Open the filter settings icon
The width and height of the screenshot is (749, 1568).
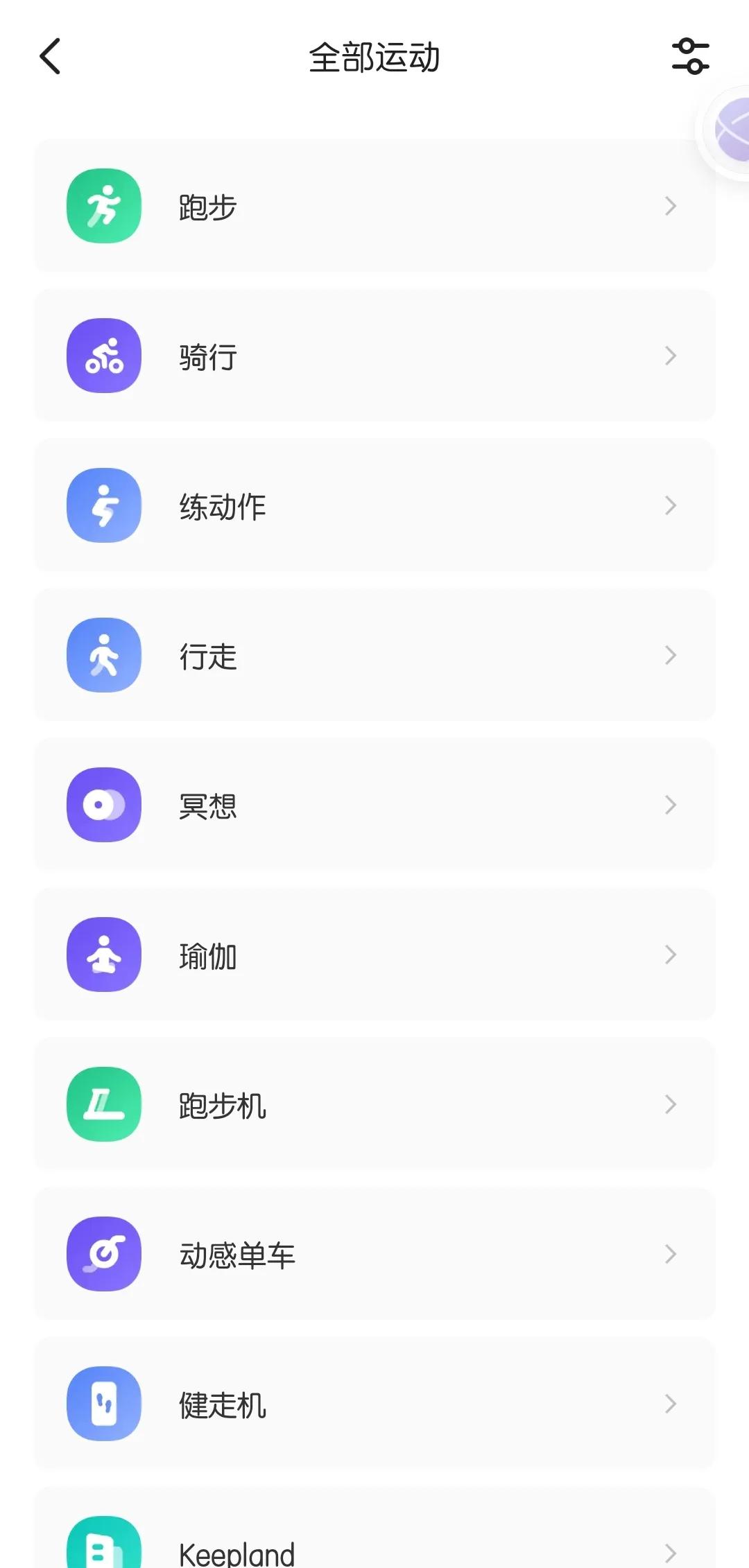coord(690,56)
